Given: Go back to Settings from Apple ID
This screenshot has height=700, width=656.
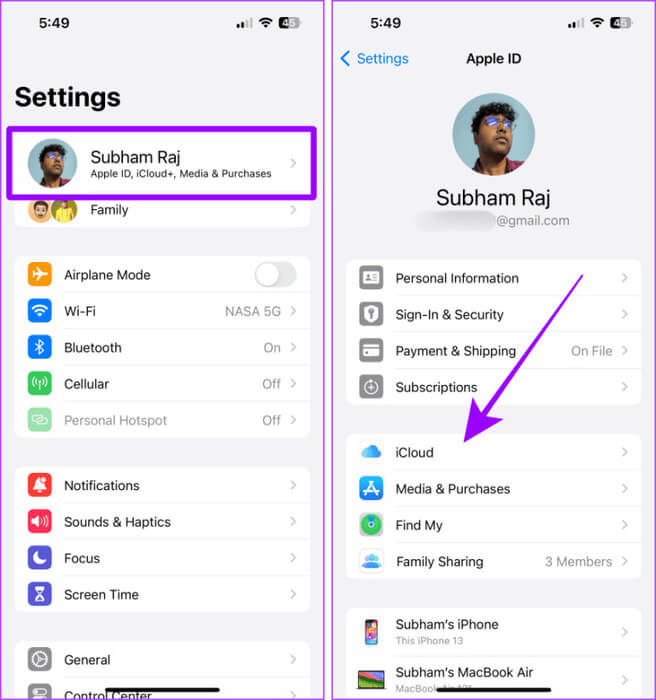Looking at the screenshot, I should point(374,58).
